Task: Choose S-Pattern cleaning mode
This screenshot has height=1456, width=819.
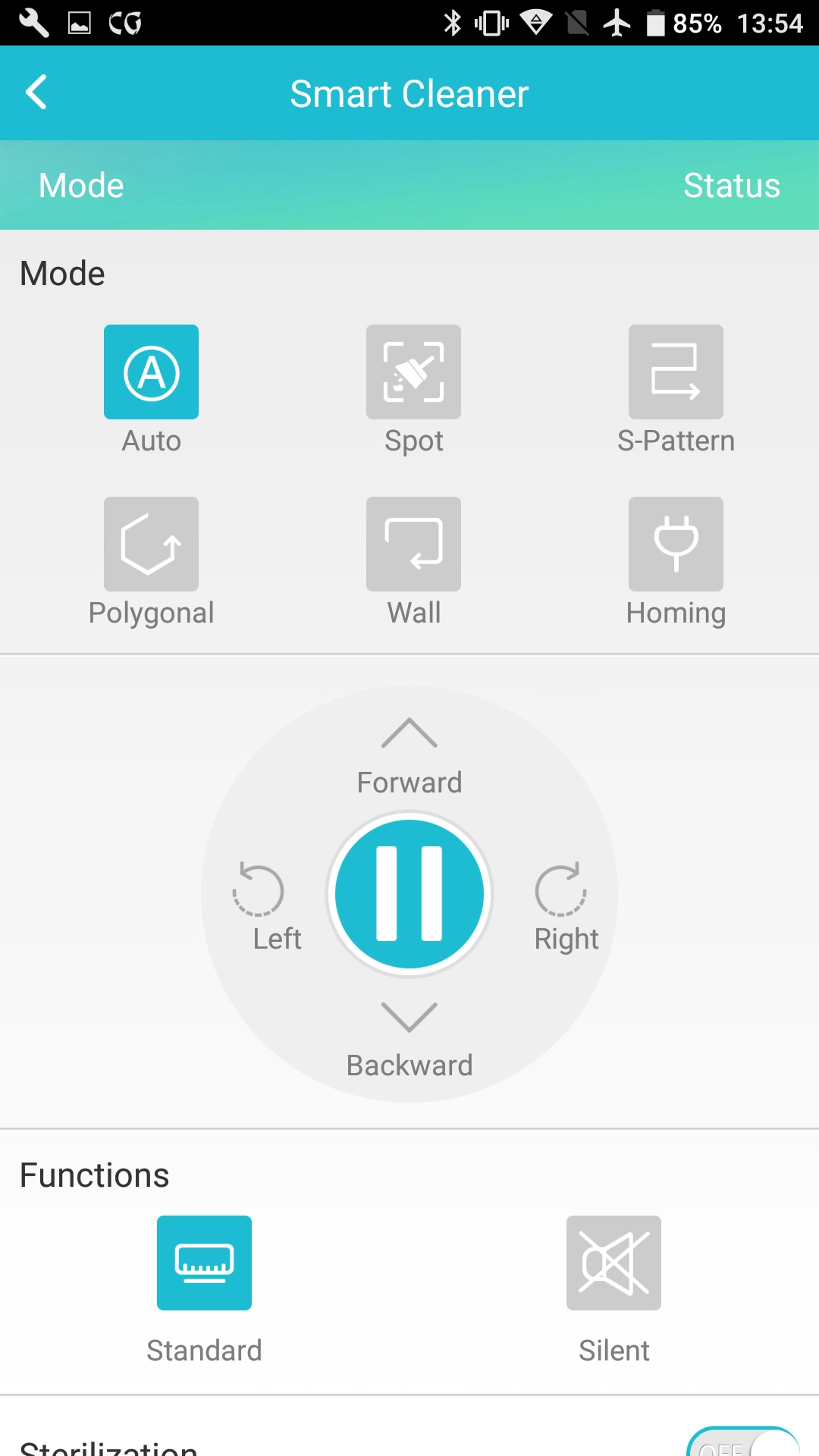Action: point(676,372)
